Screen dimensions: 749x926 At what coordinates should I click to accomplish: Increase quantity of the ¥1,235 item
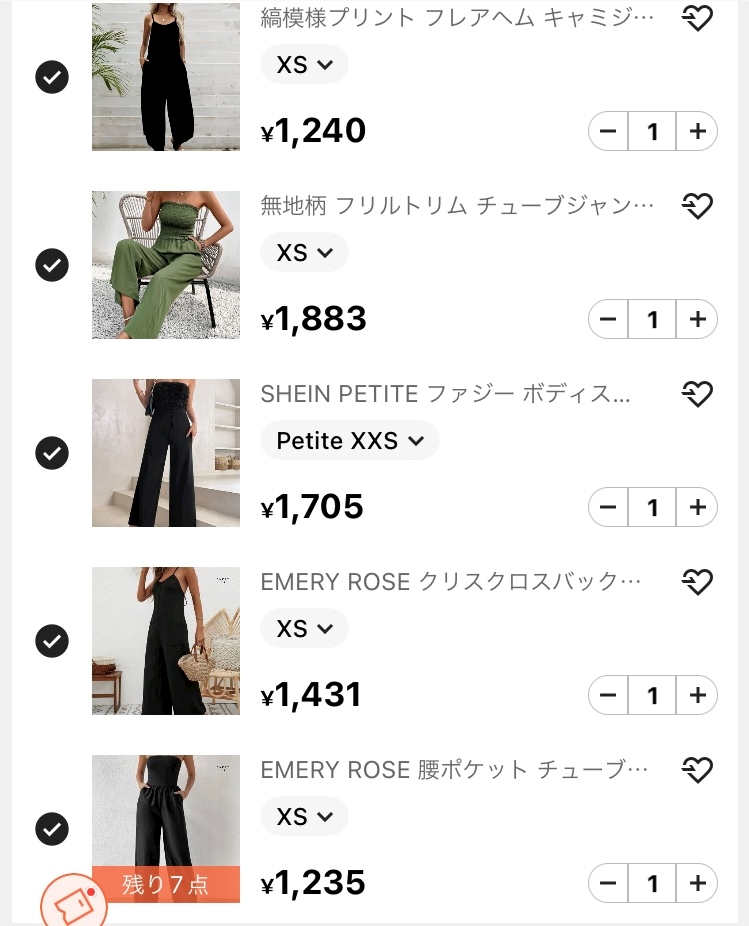point(697,883)
